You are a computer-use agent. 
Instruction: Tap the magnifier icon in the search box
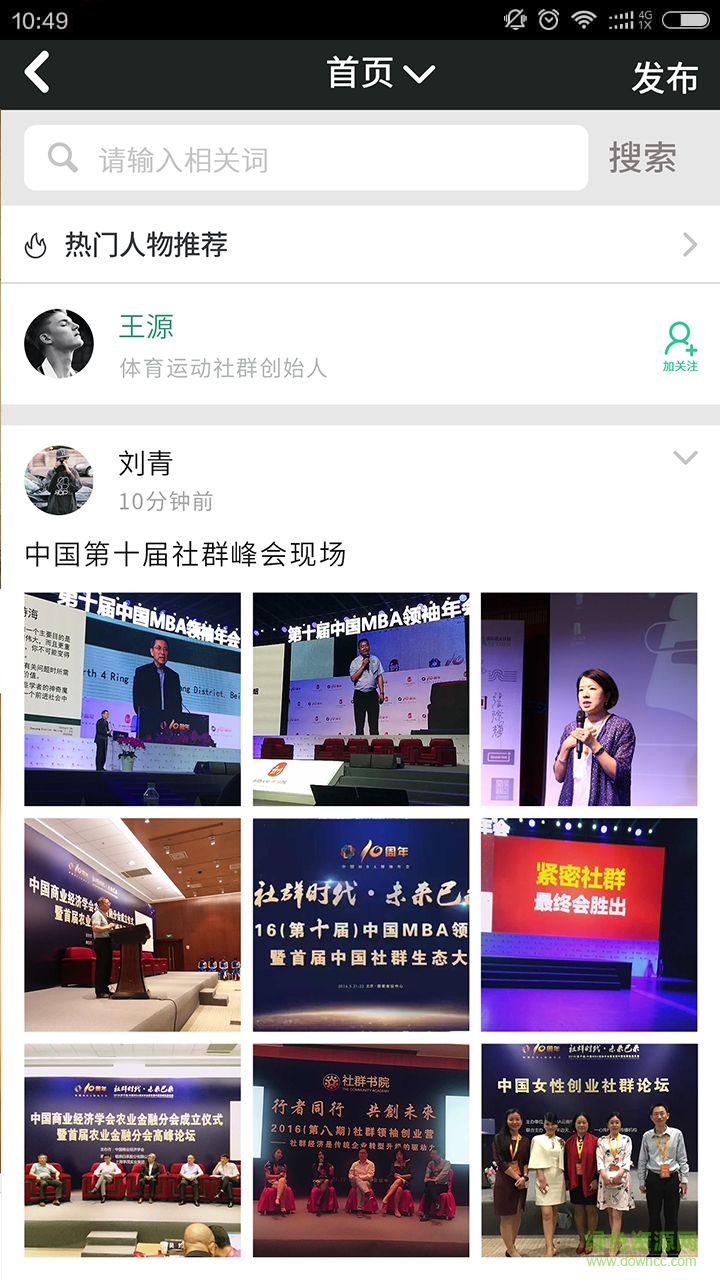62,157
